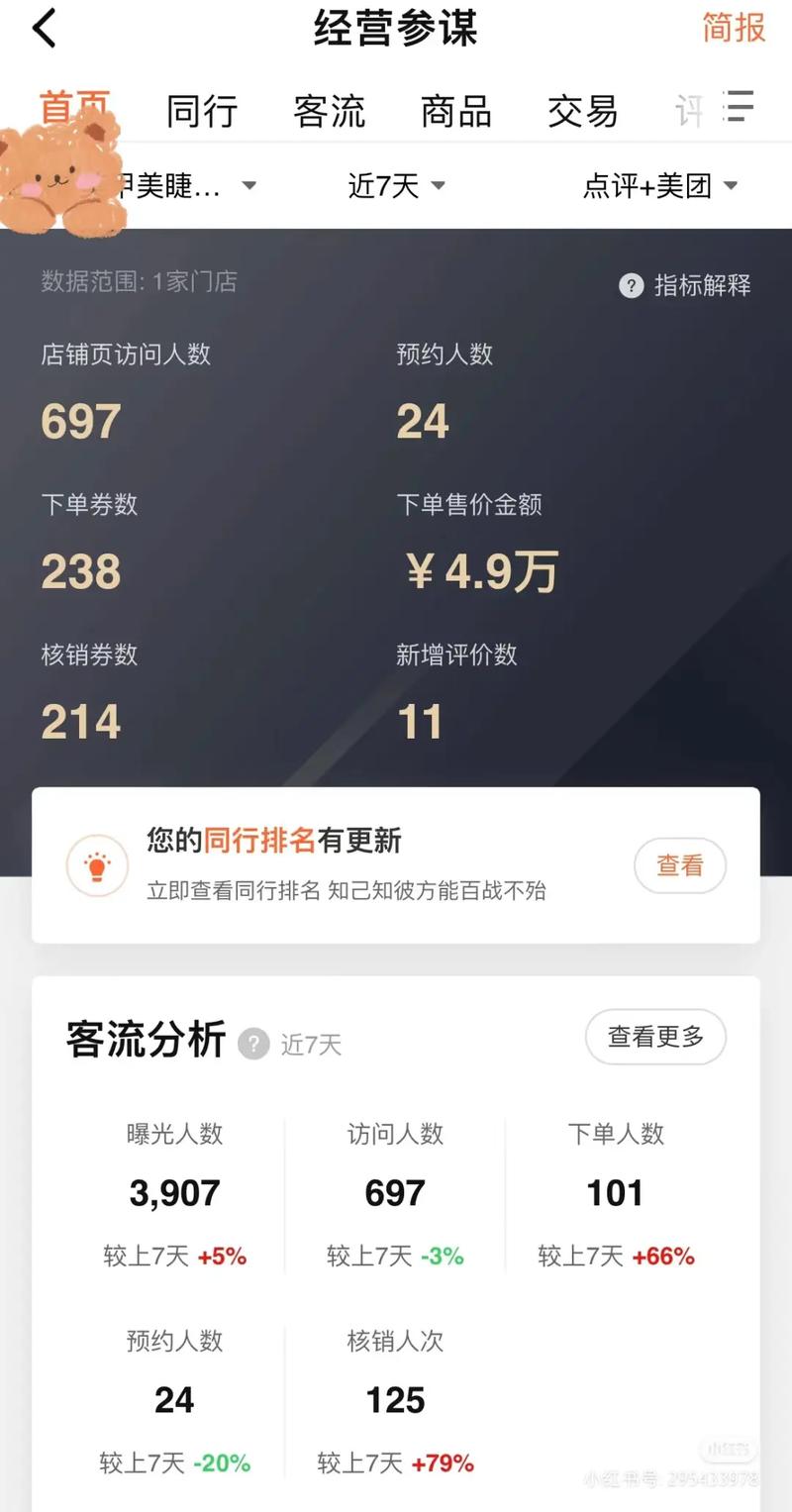Open the tab list menu icon

(739, 107)
